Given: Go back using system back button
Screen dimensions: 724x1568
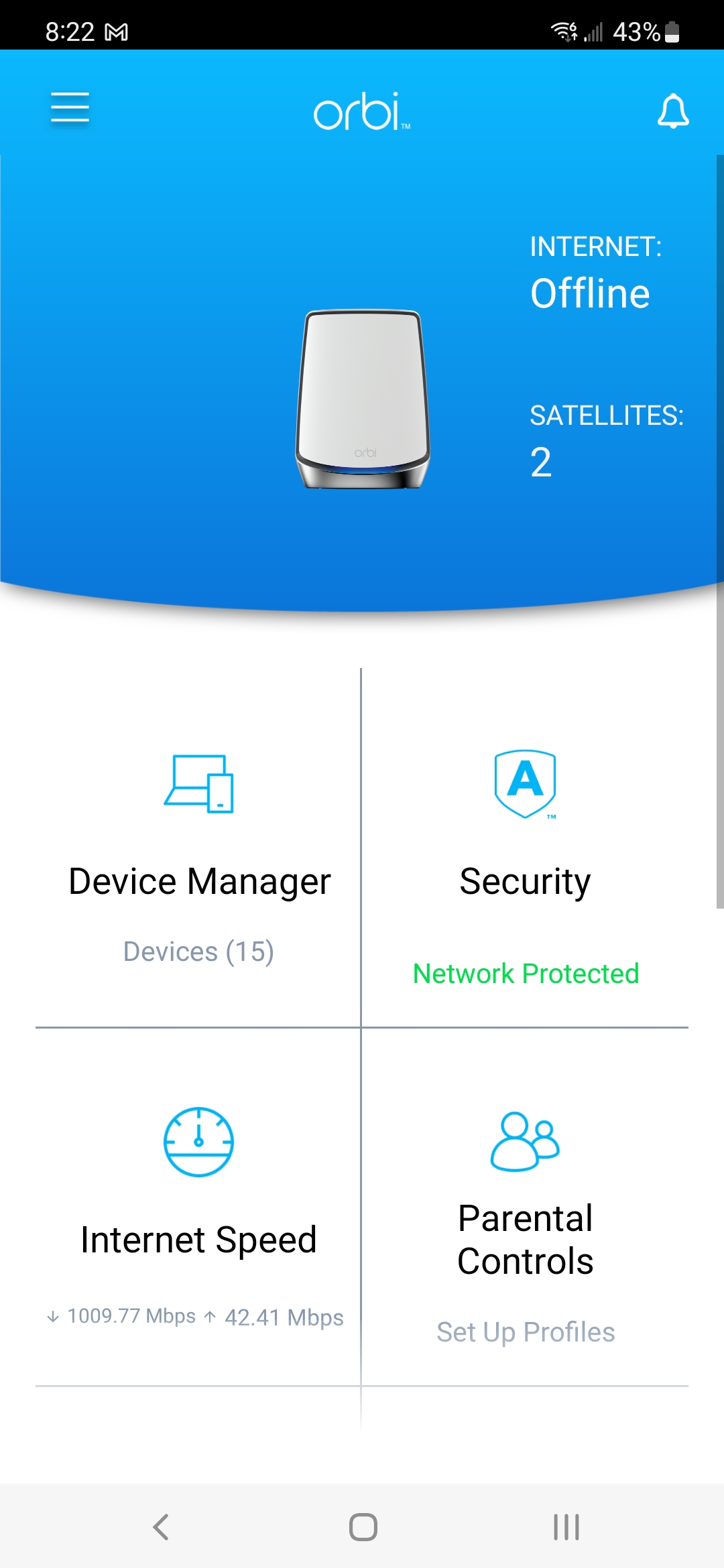Looking at the screenshot, I should (161, 1527).
